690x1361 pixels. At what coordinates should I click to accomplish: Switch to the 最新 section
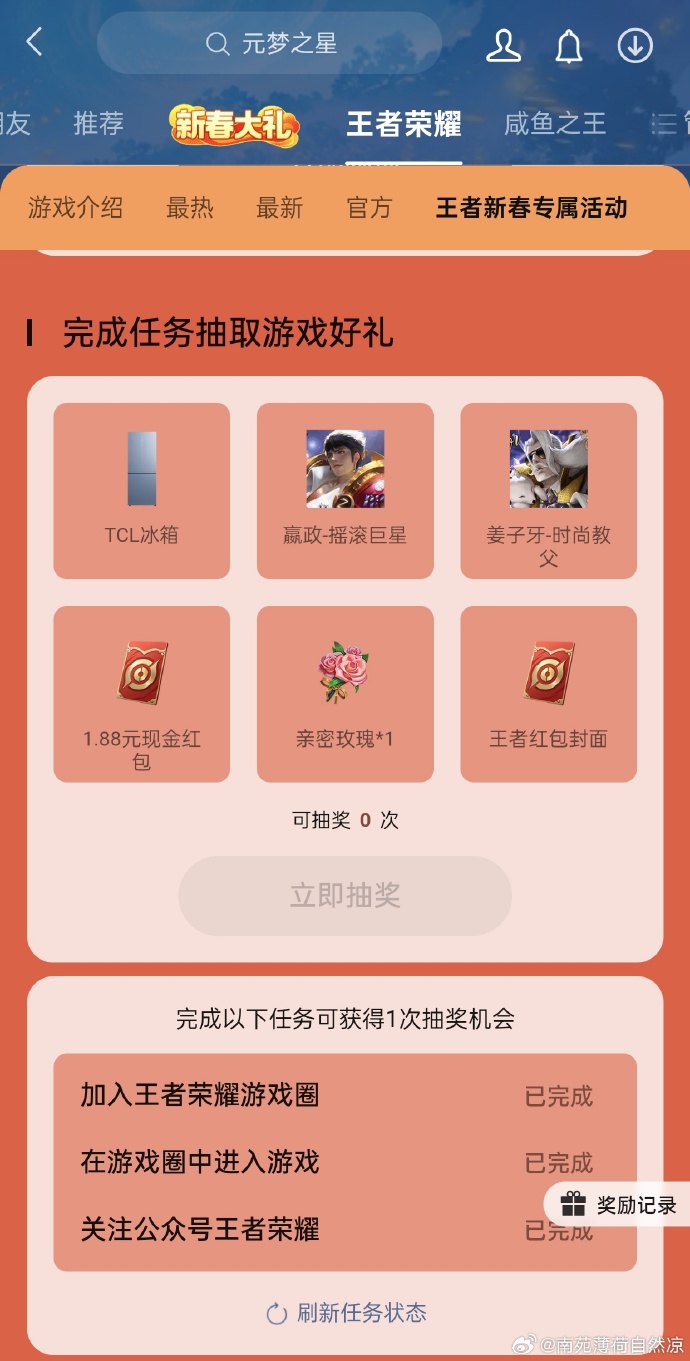click(x=279, y=208)
